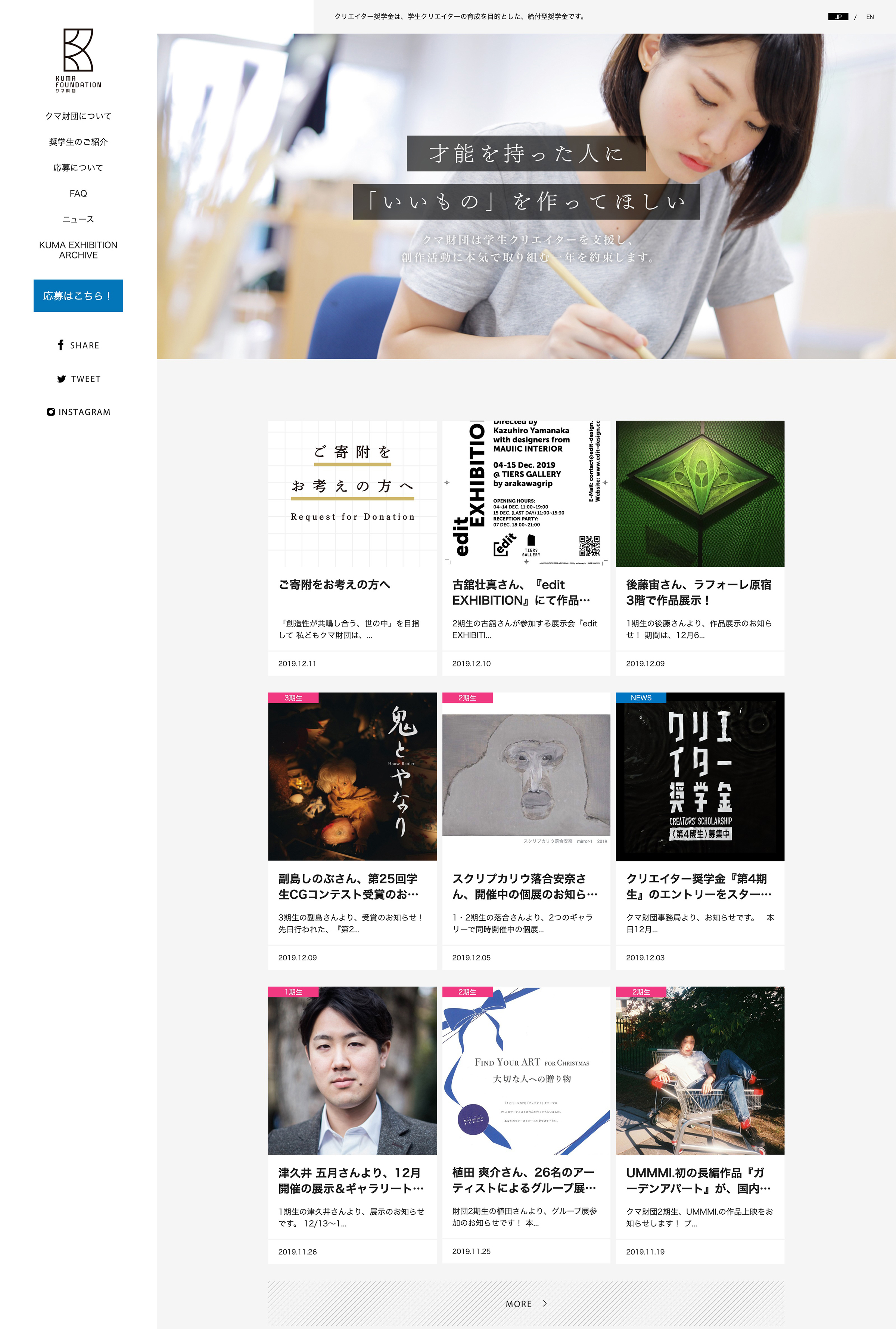Viewport: 896px width, 1329px height.
Task: Open 後藤宙さん ラフォーレ原宿 exhibition article
Action: click(699, 592)
